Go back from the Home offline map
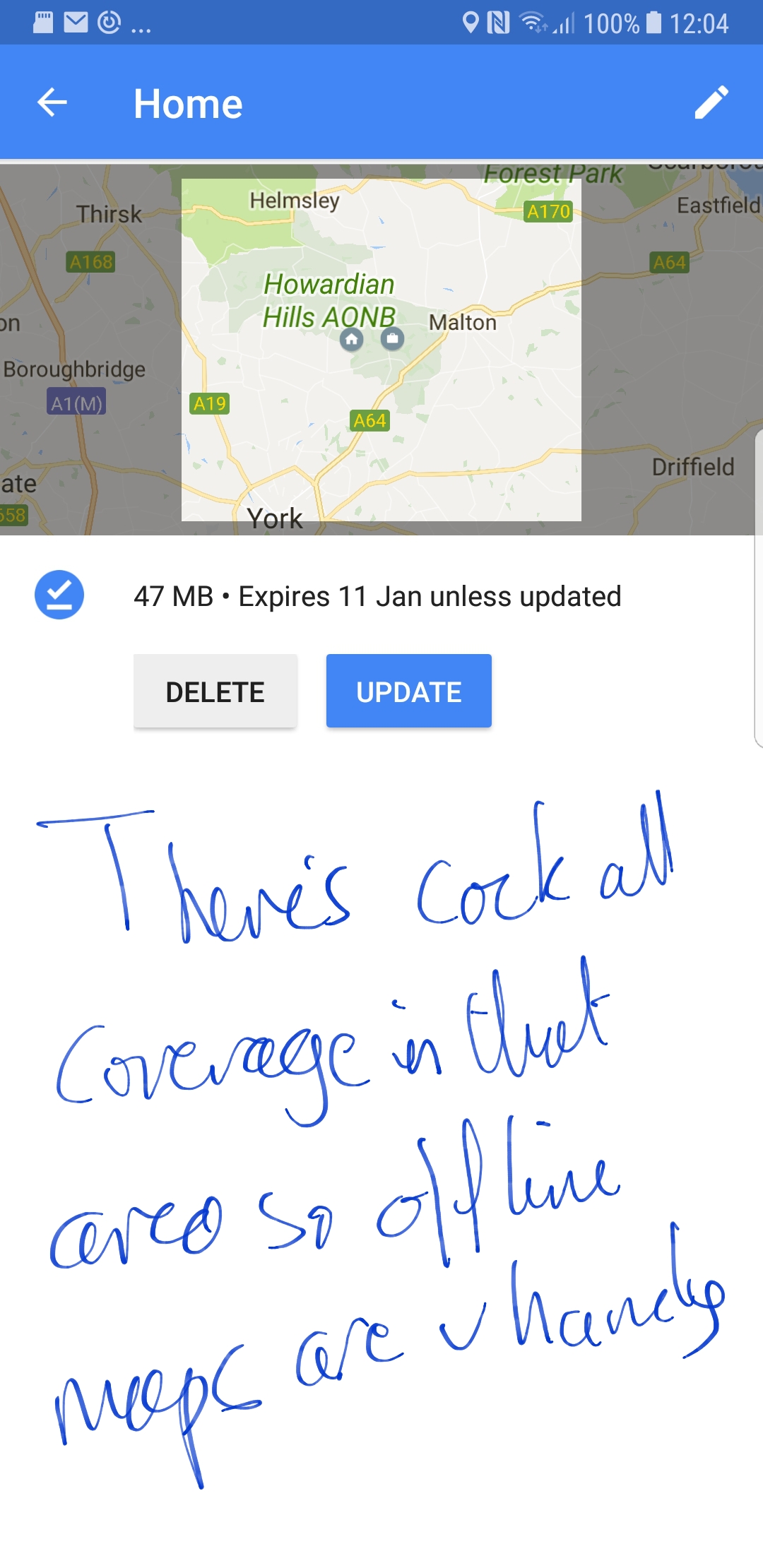Viewport: 763px width, 1568px height. pyautogui.click(x=52, y=103)
